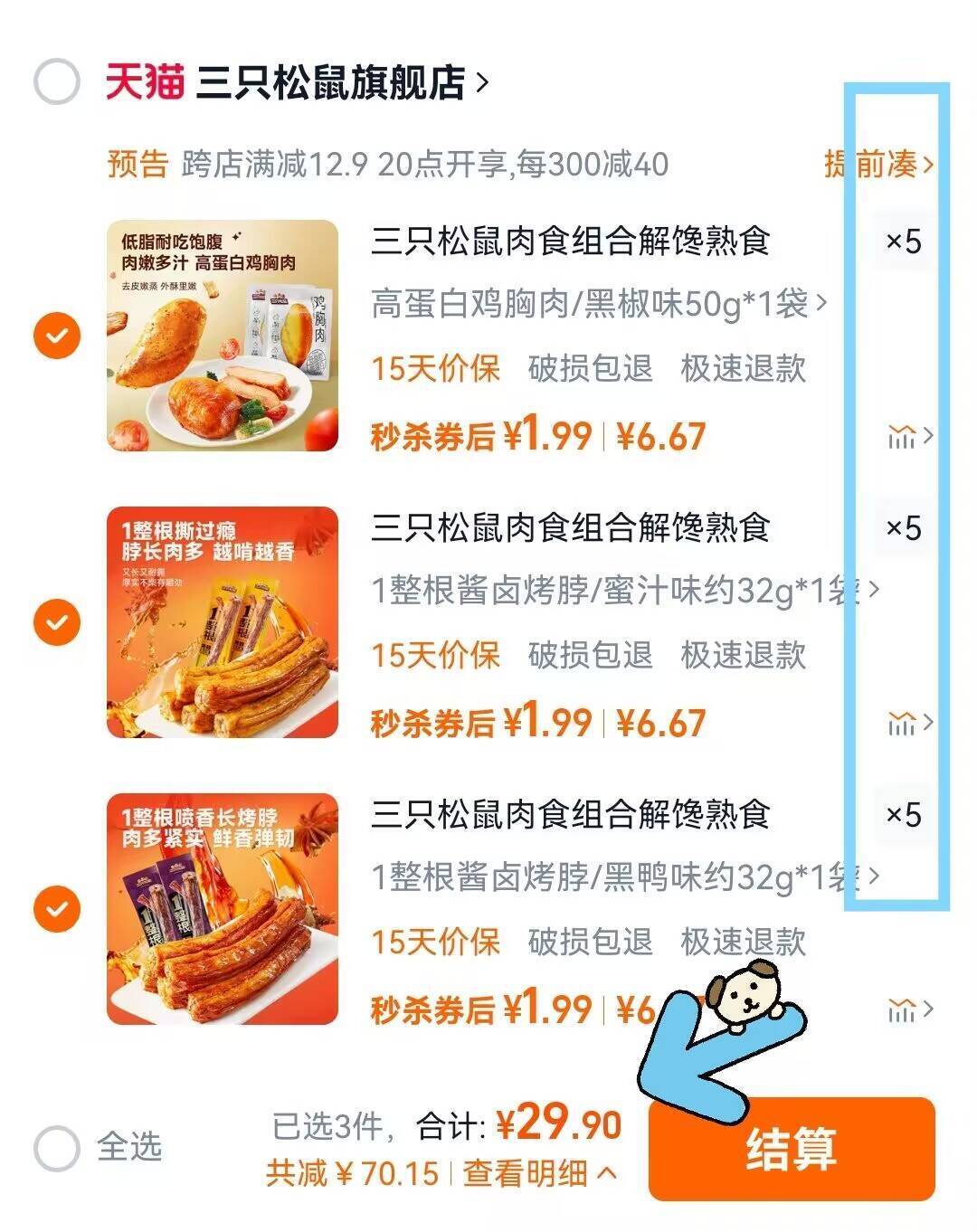Edit the ×5 quantity of 黑鸭味烤脖
The height and width of the screenshot is (1232, 977).
pyautogui.click(x=903, y=815)
